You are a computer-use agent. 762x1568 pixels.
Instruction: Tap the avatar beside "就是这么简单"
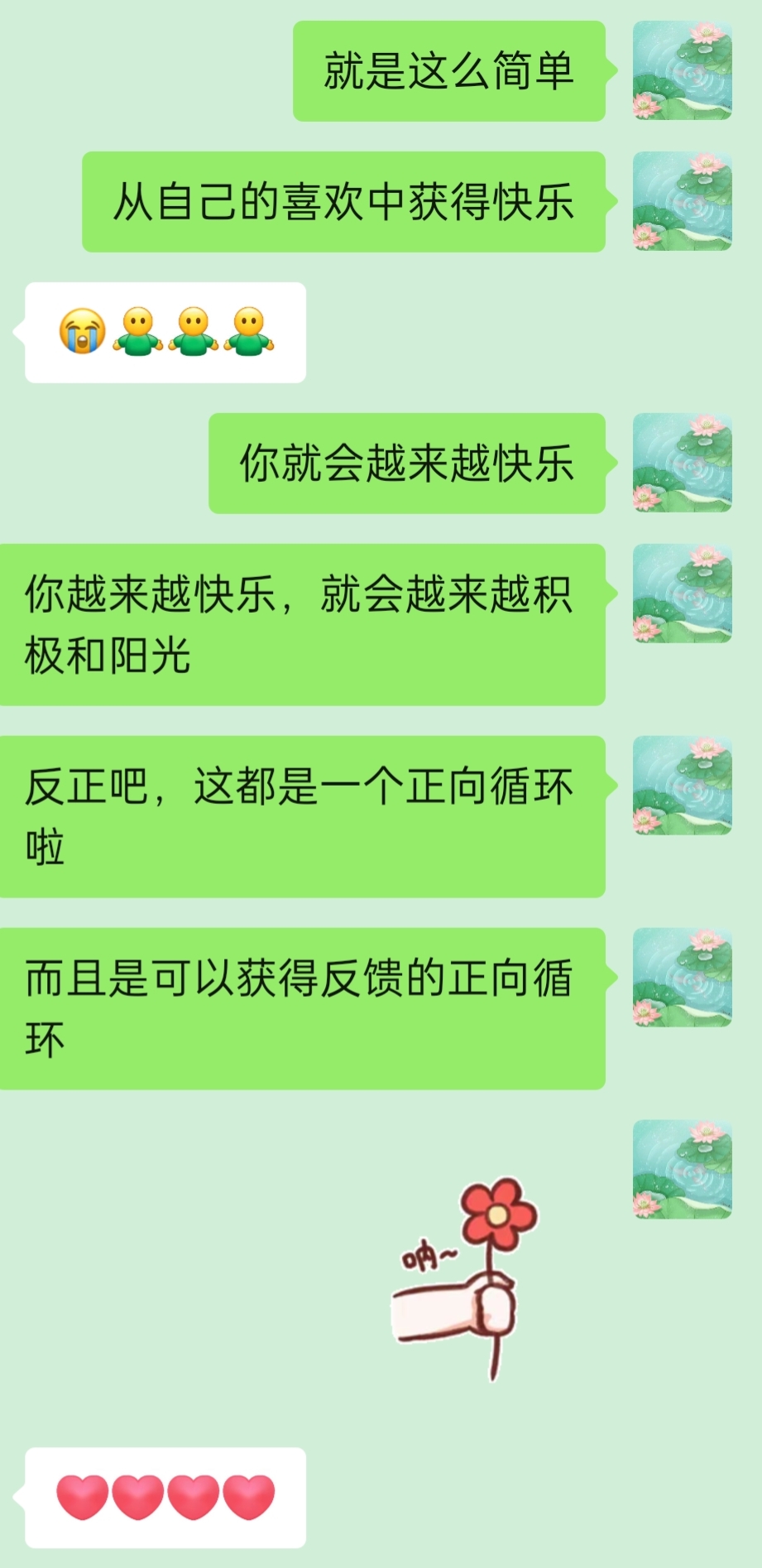click(682, 70)
